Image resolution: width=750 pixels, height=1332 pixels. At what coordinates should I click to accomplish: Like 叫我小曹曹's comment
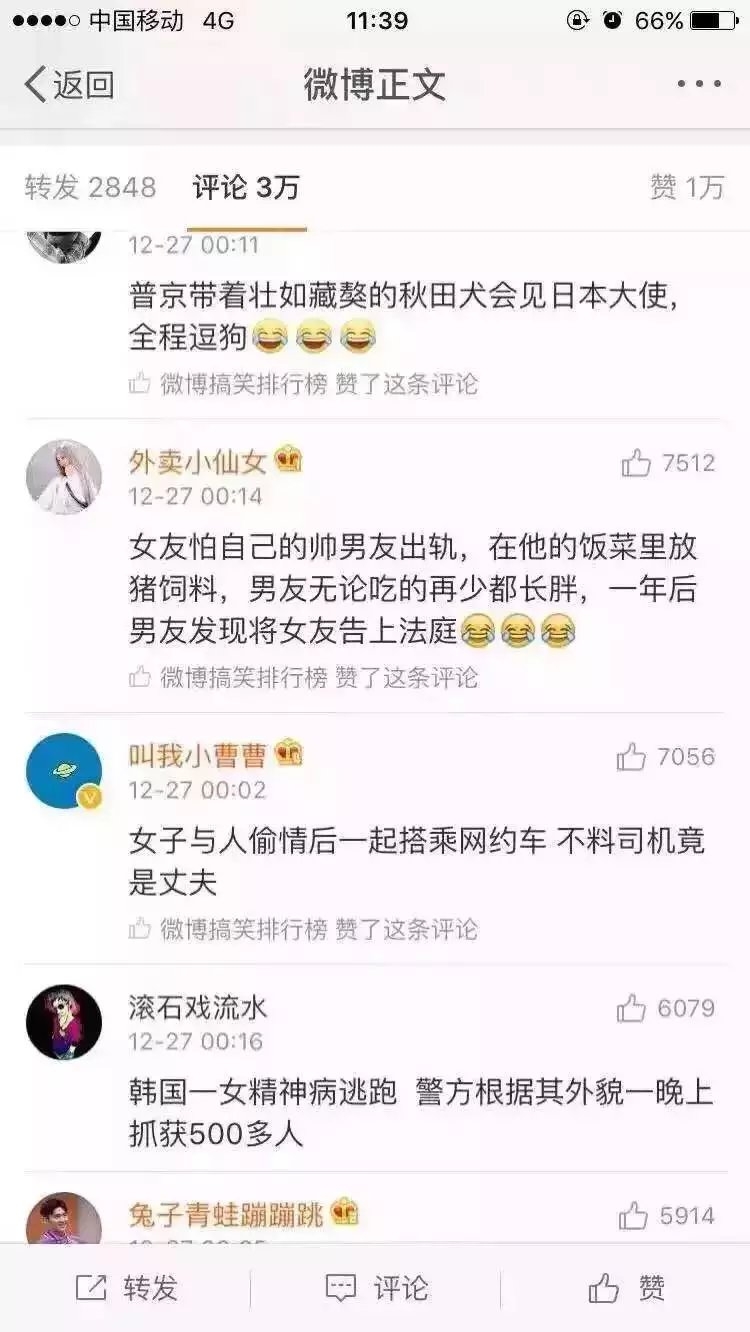[666, 757]
